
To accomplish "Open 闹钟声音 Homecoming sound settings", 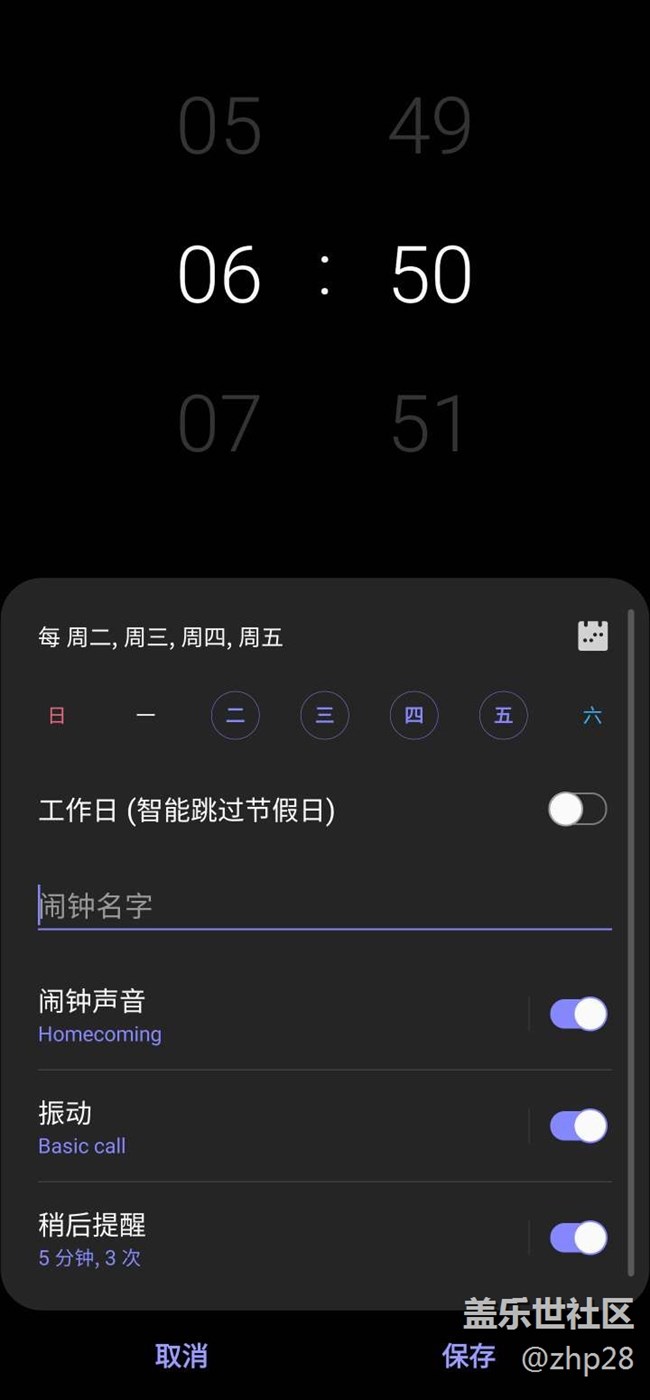I will [280, 1014].
